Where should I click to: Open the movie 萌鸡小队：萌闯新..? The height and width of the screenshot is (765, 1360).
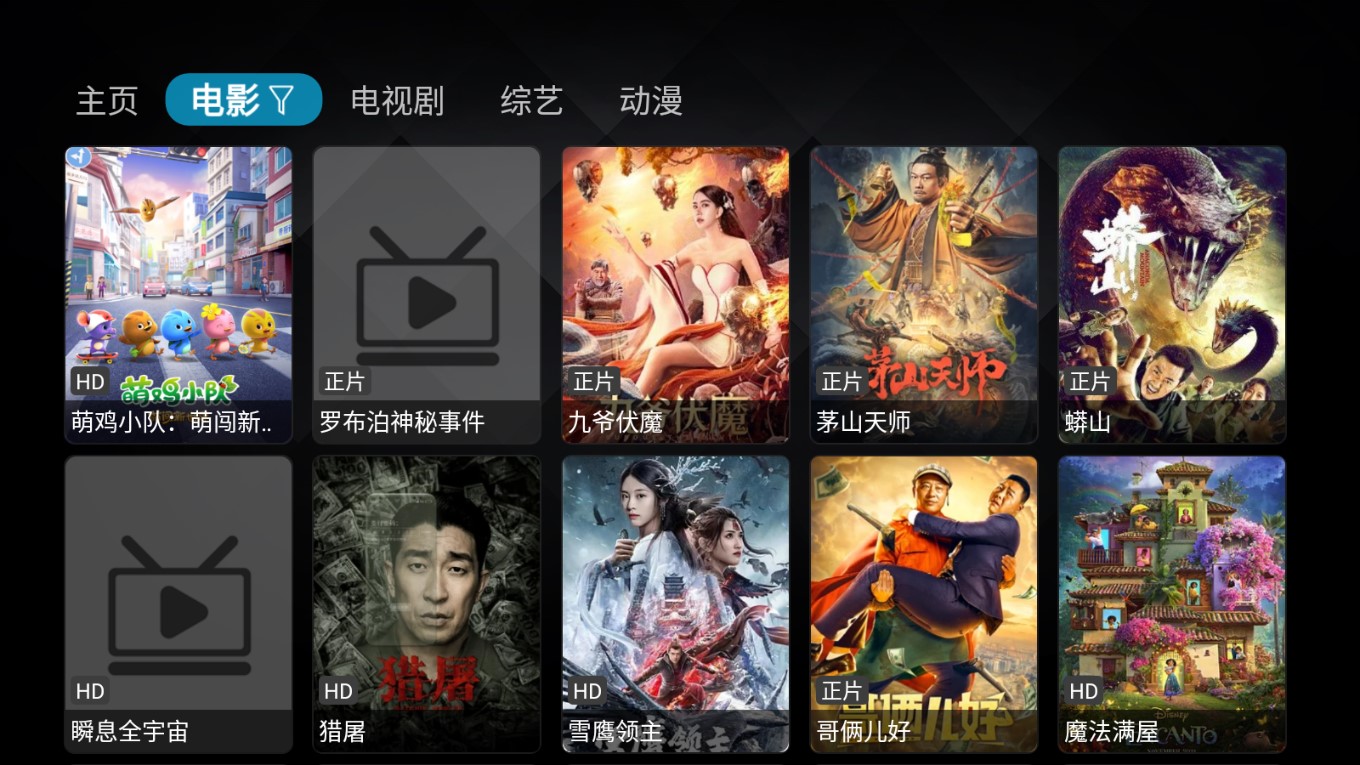(x=179, y=294)
